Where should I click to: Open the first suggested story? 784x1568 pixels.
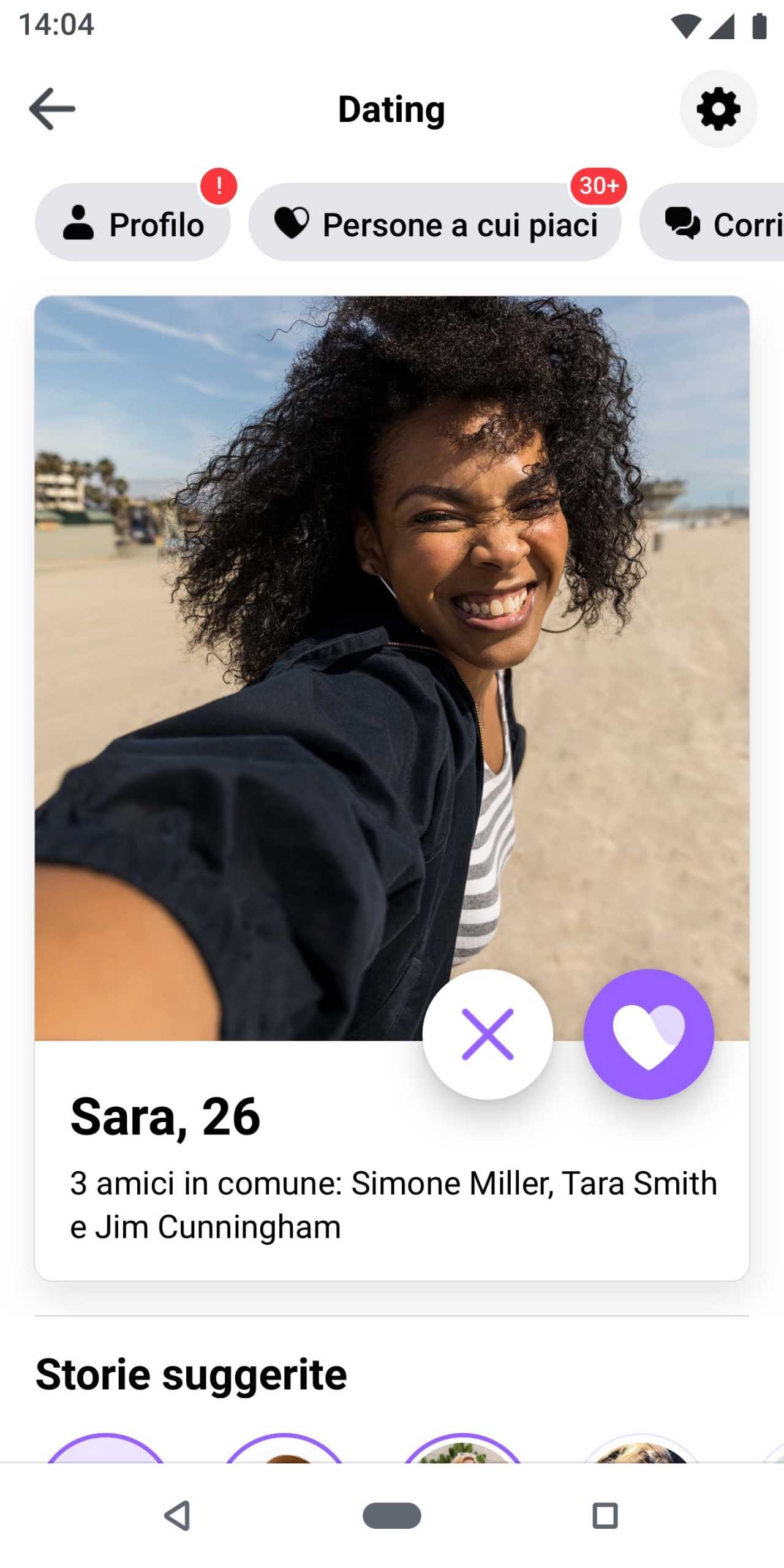[x=105, y=1448]
